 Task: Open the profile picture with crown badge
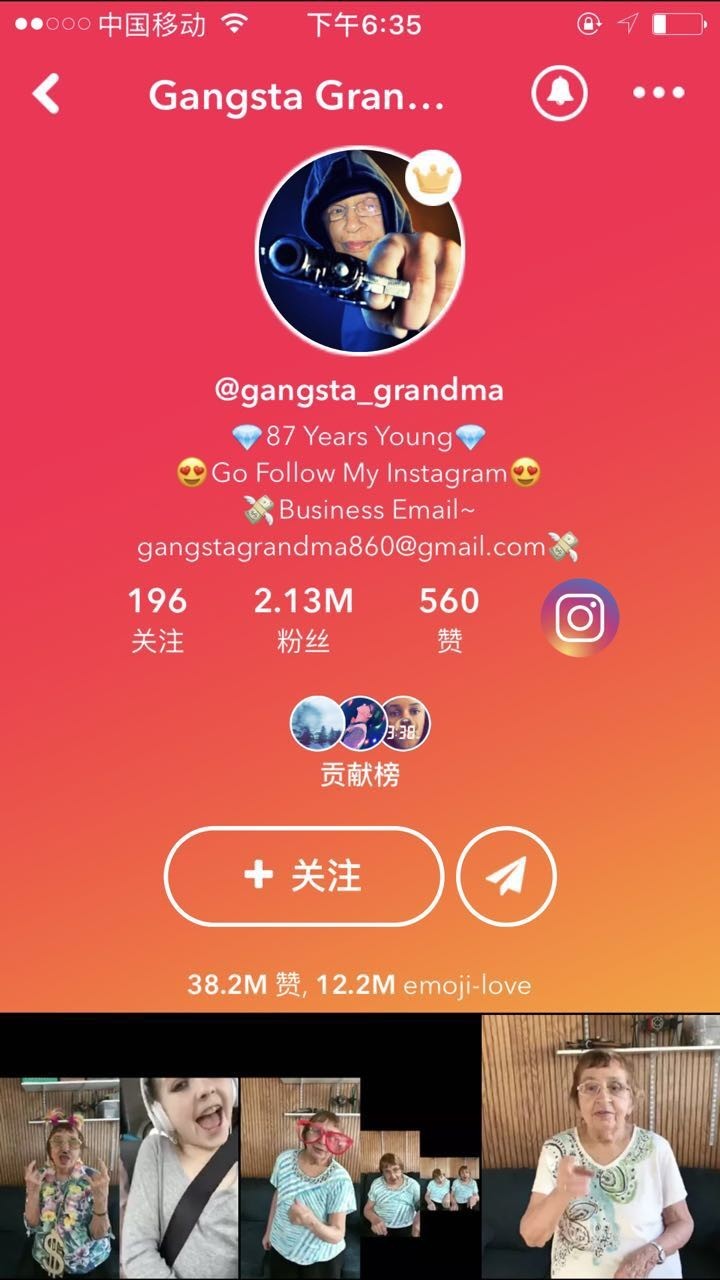[360, 251]
